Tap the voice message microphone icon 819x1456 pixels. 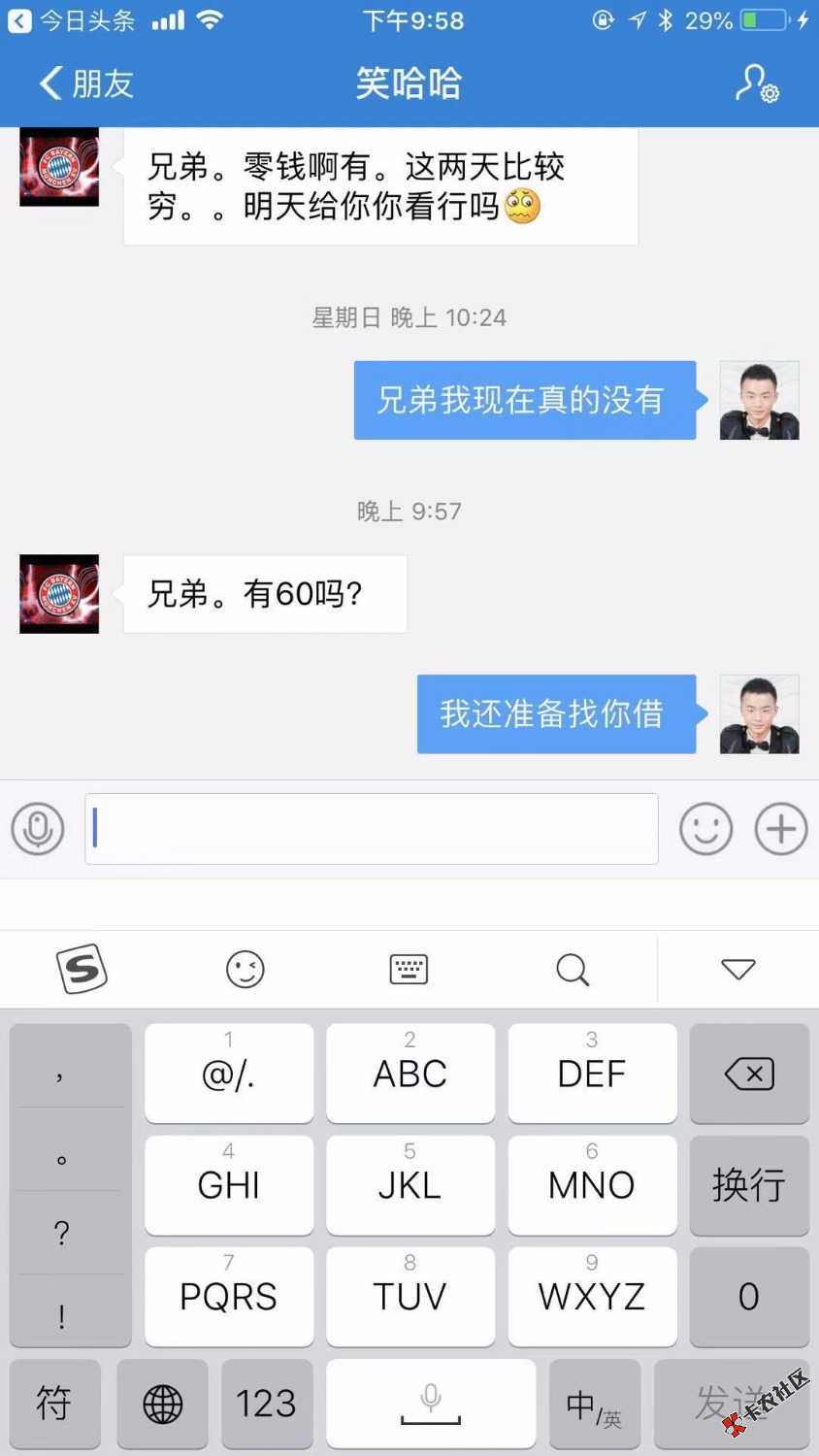[x=38, y=829]
